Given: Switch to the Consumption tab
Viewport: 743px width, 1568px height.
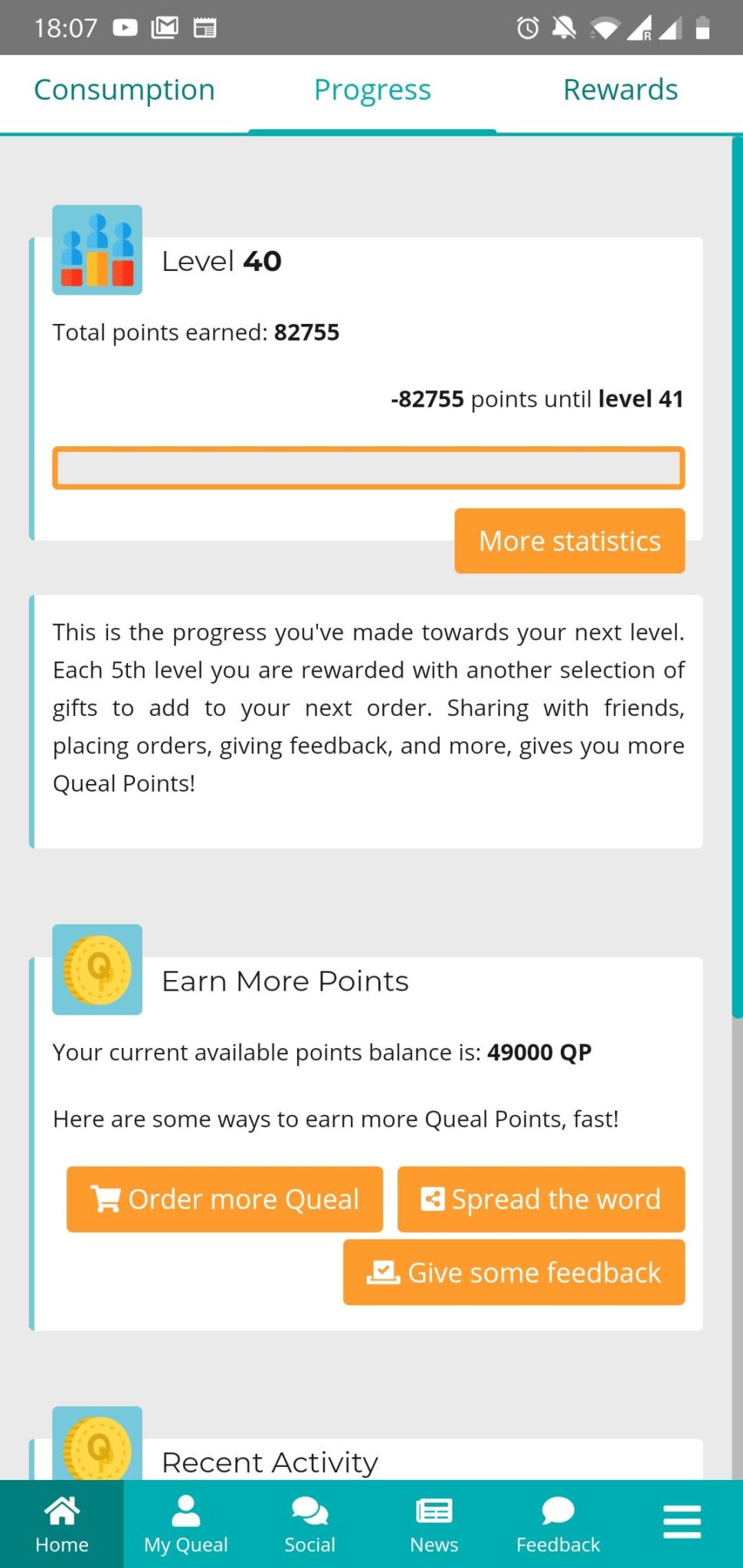Looking at the screenshot, I should click(124, 90).
